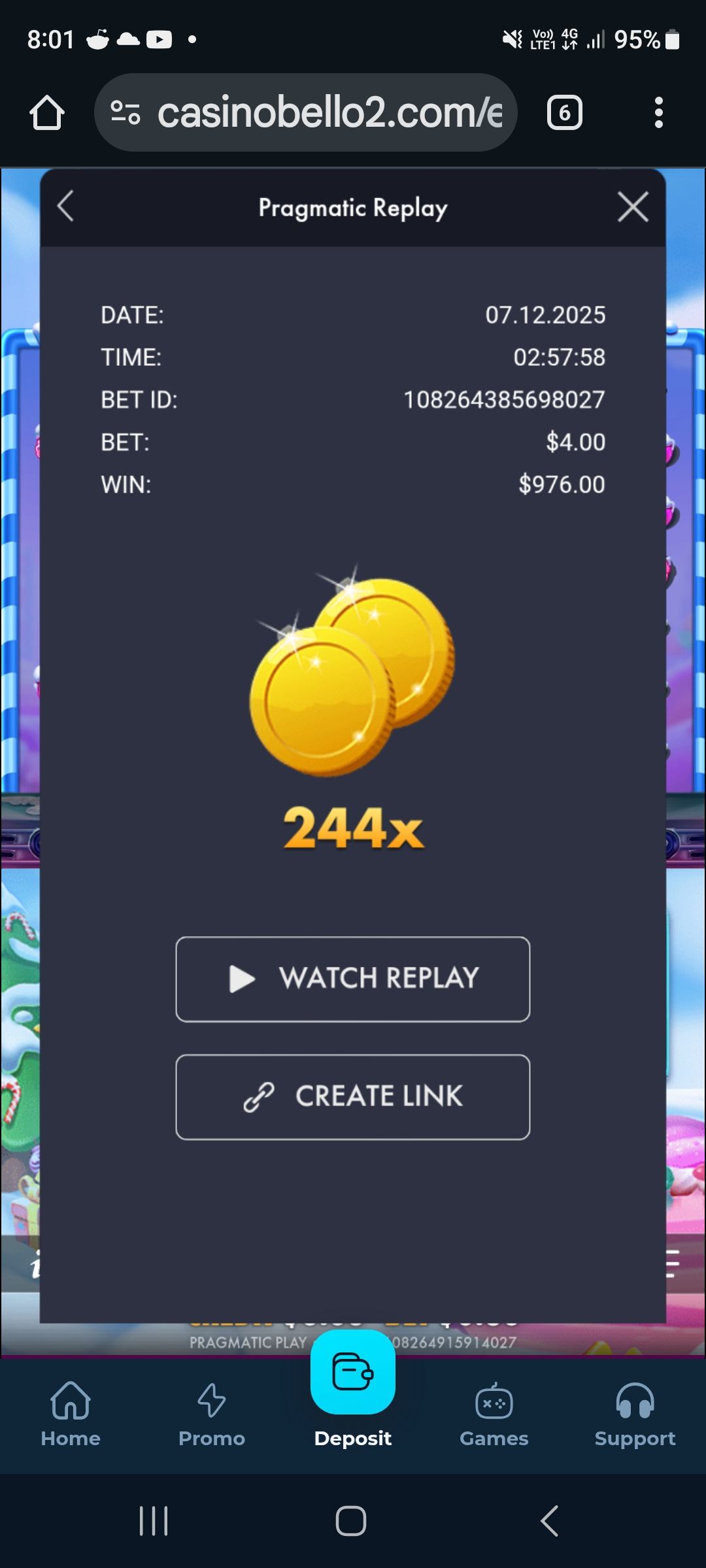
Task: Open the Home tab
Action: coord(71,1414)
